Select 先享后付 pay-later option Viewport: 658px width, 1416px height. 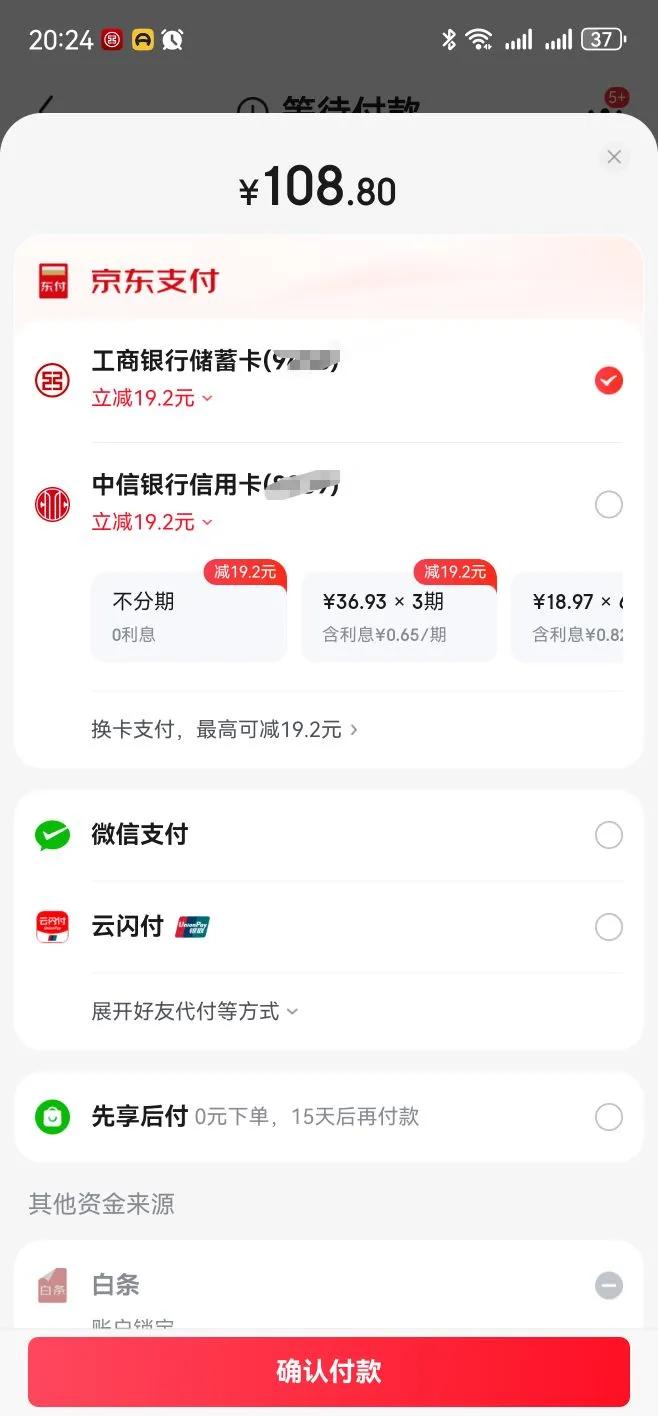pyautogui.click(x=608, y=1117)
